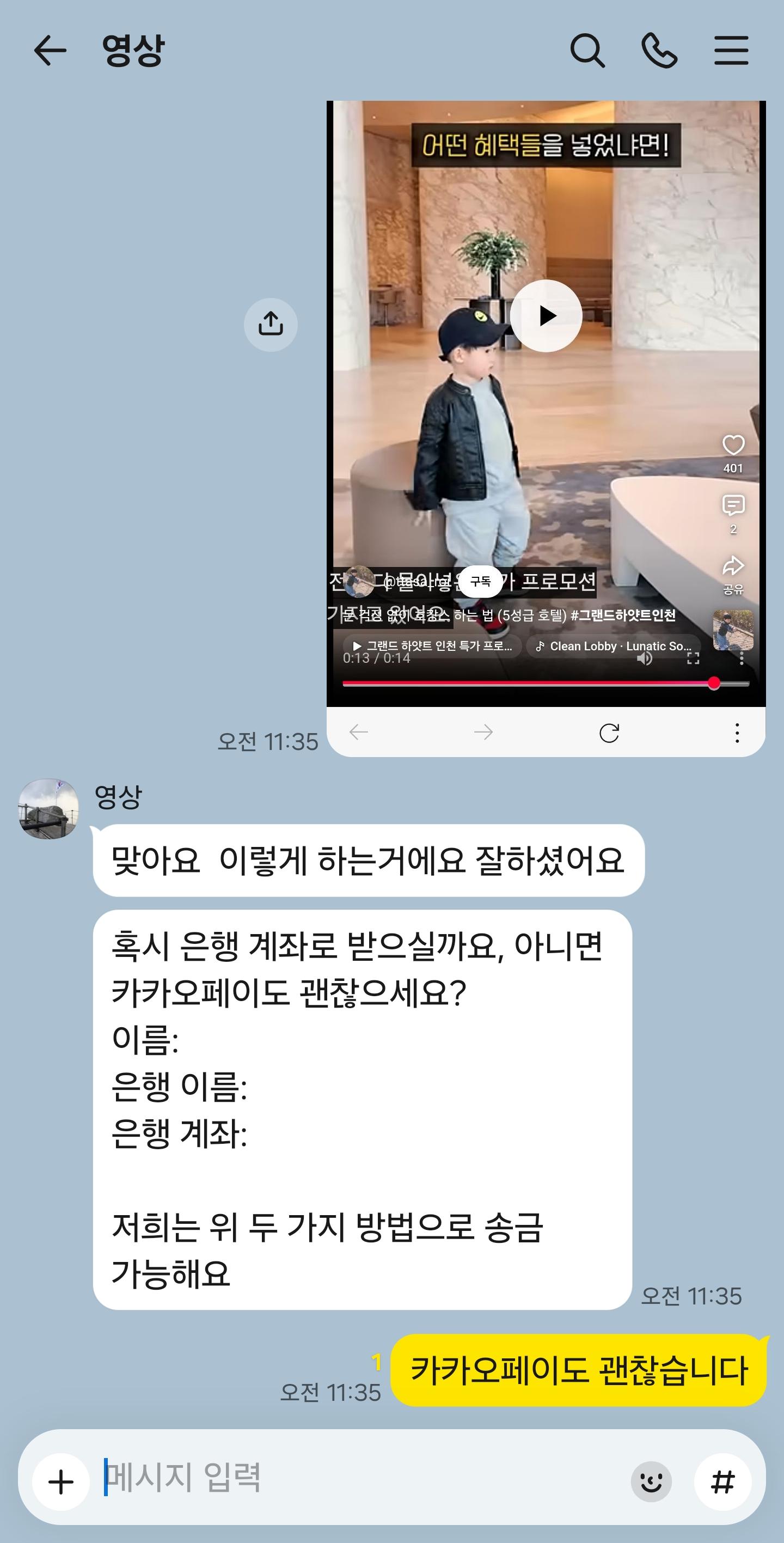Viewport: 784px width, 1543px height.
Task: Open the plus attachment menu
Action: pos(61,1483)
